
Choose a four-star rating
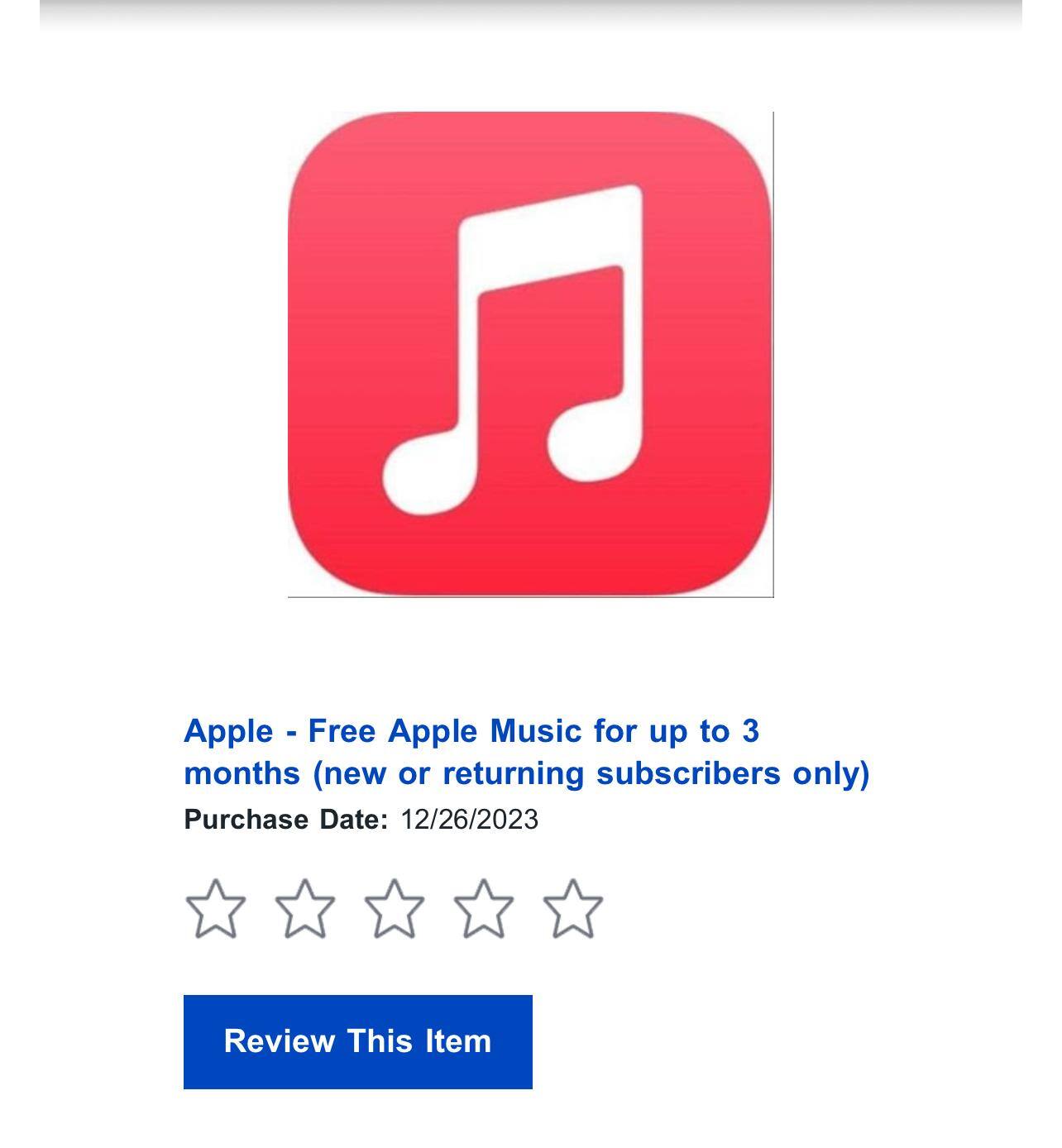point(483,908)
